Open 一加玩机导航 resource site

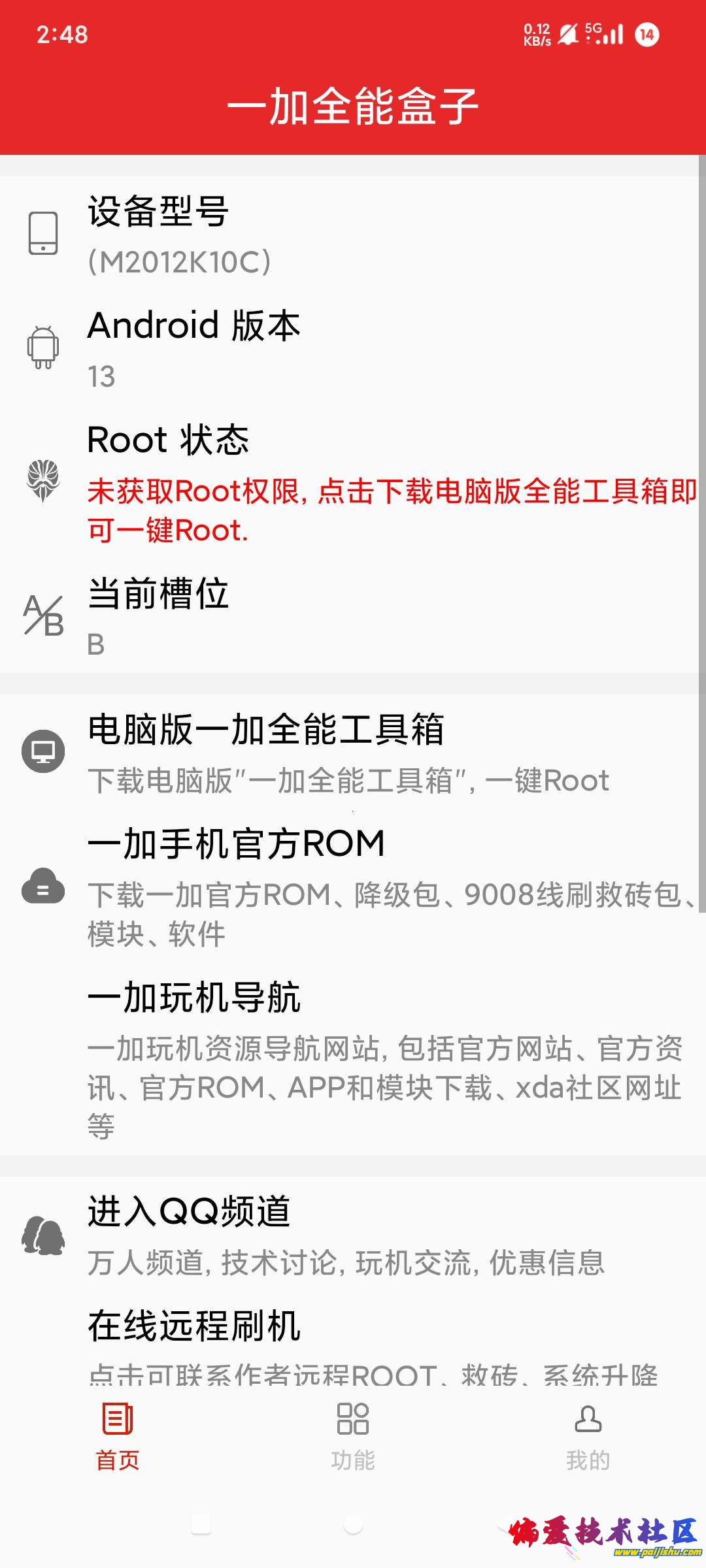coord(353,1060)
